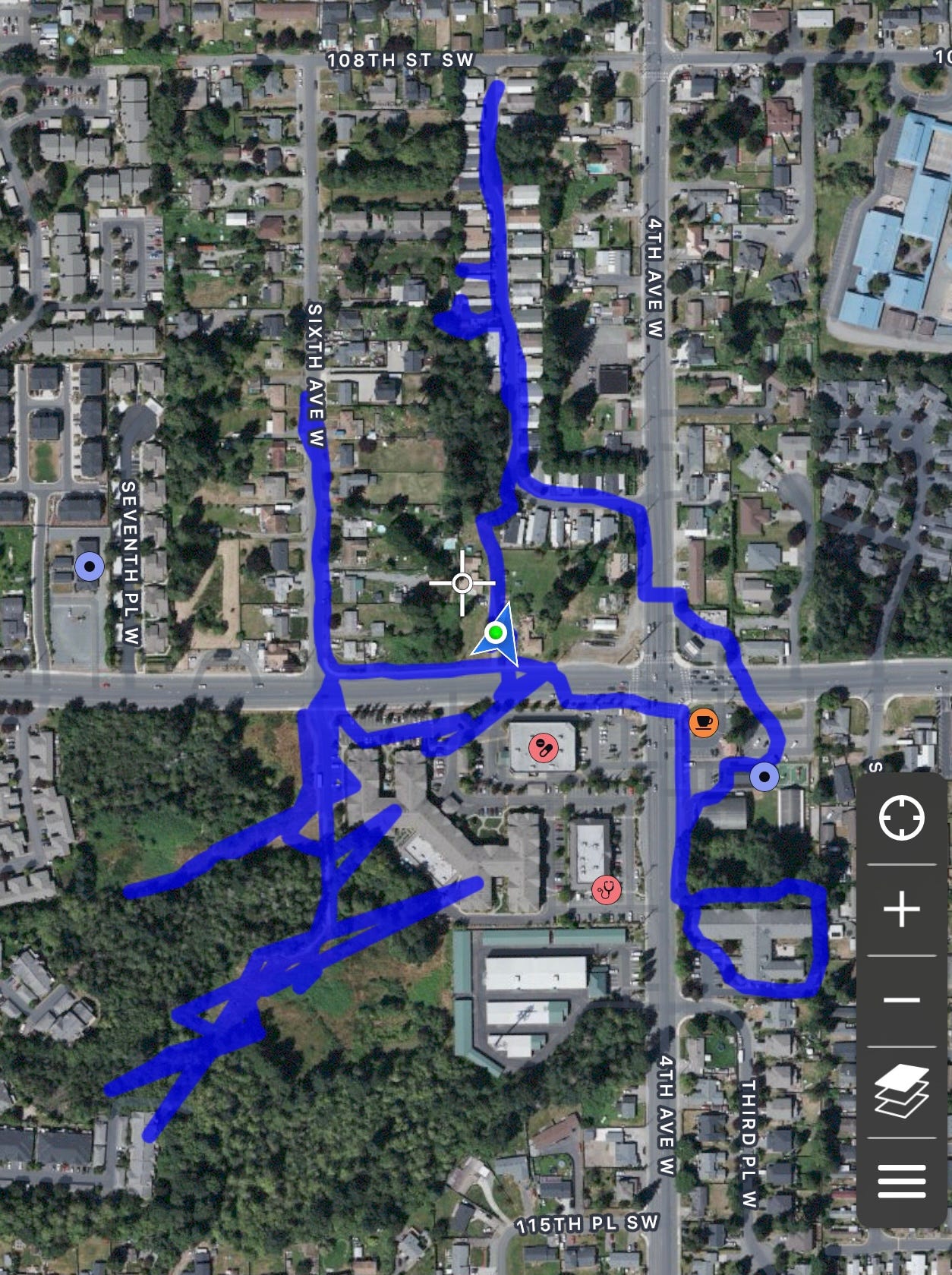This screenshot has width=952, height=1275.
Task: Tap the green current-location arrow marker
Action: tap(496, 633)
